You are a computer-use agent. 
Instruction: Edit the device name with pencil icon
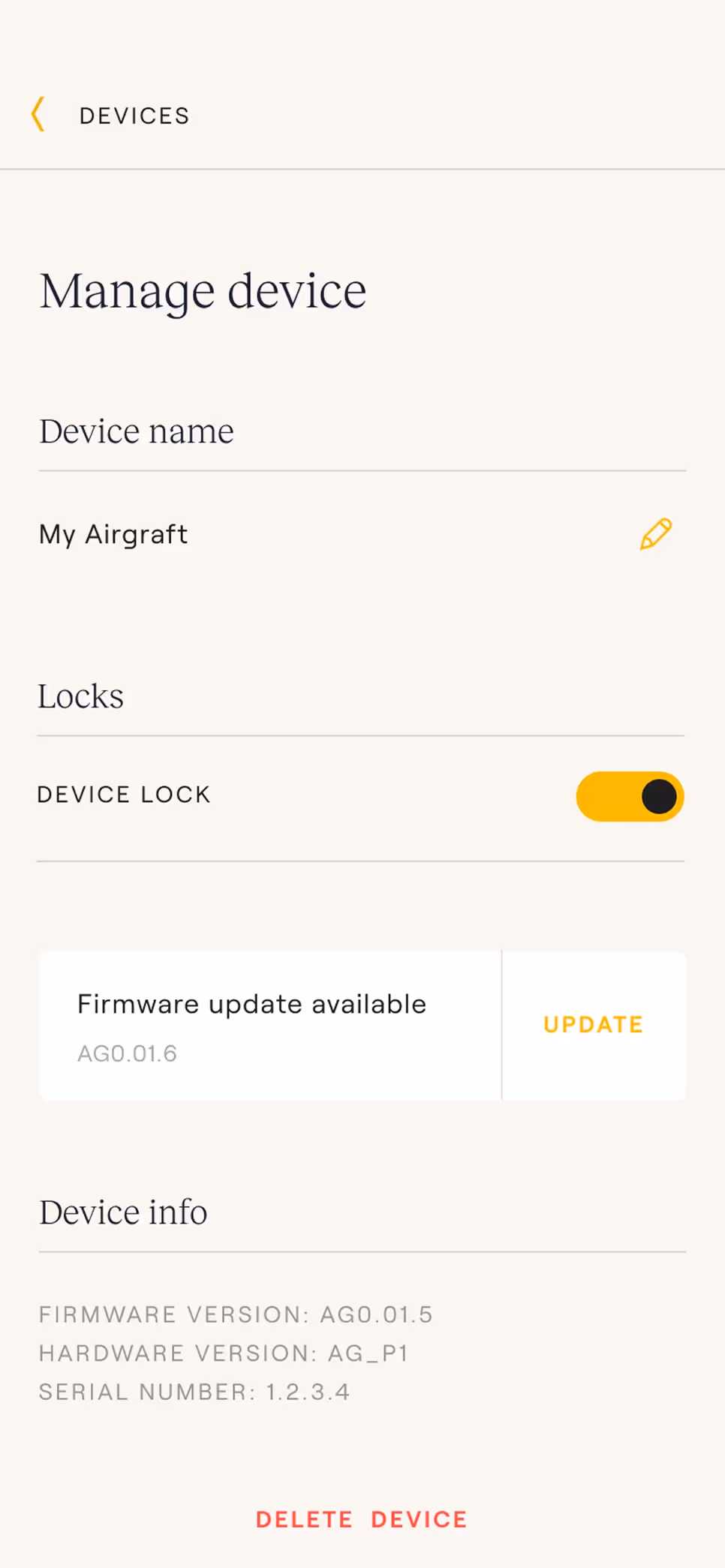[656, 534]
